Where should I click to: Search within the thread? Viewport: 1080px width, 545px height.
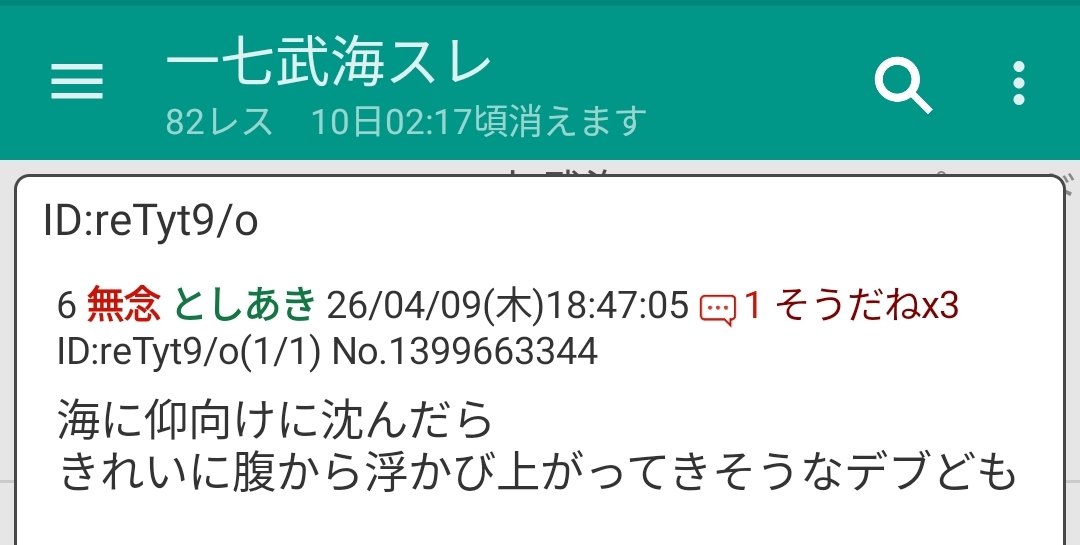coord(902,84)
